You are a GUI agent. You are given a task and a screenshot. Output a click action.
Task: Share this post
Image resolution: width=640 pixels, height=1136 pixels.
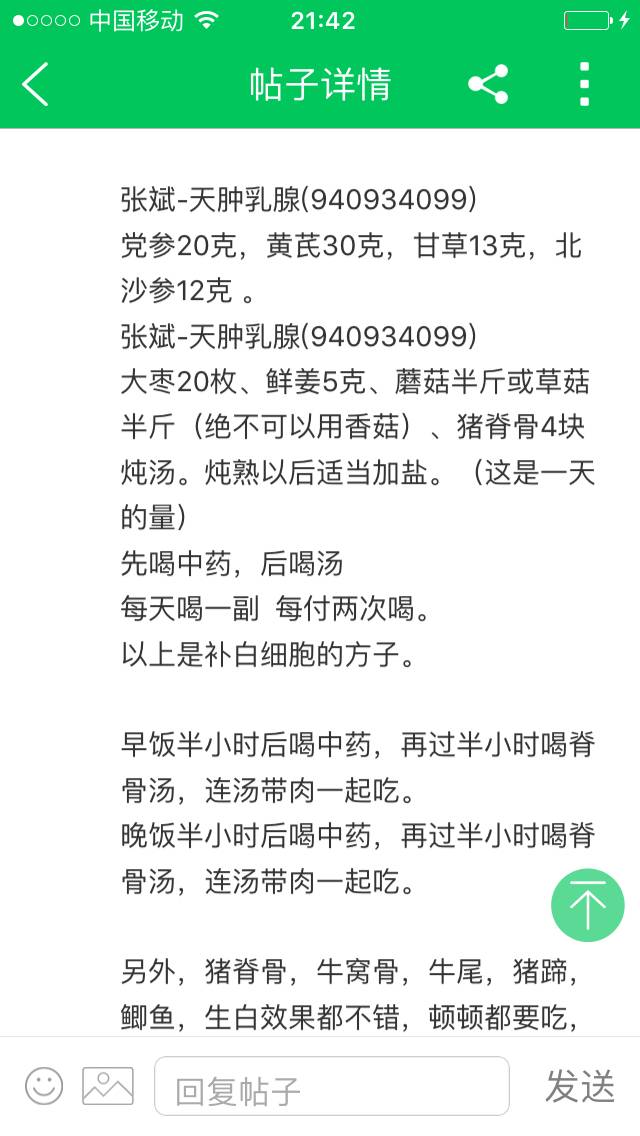tap(488, 85)
